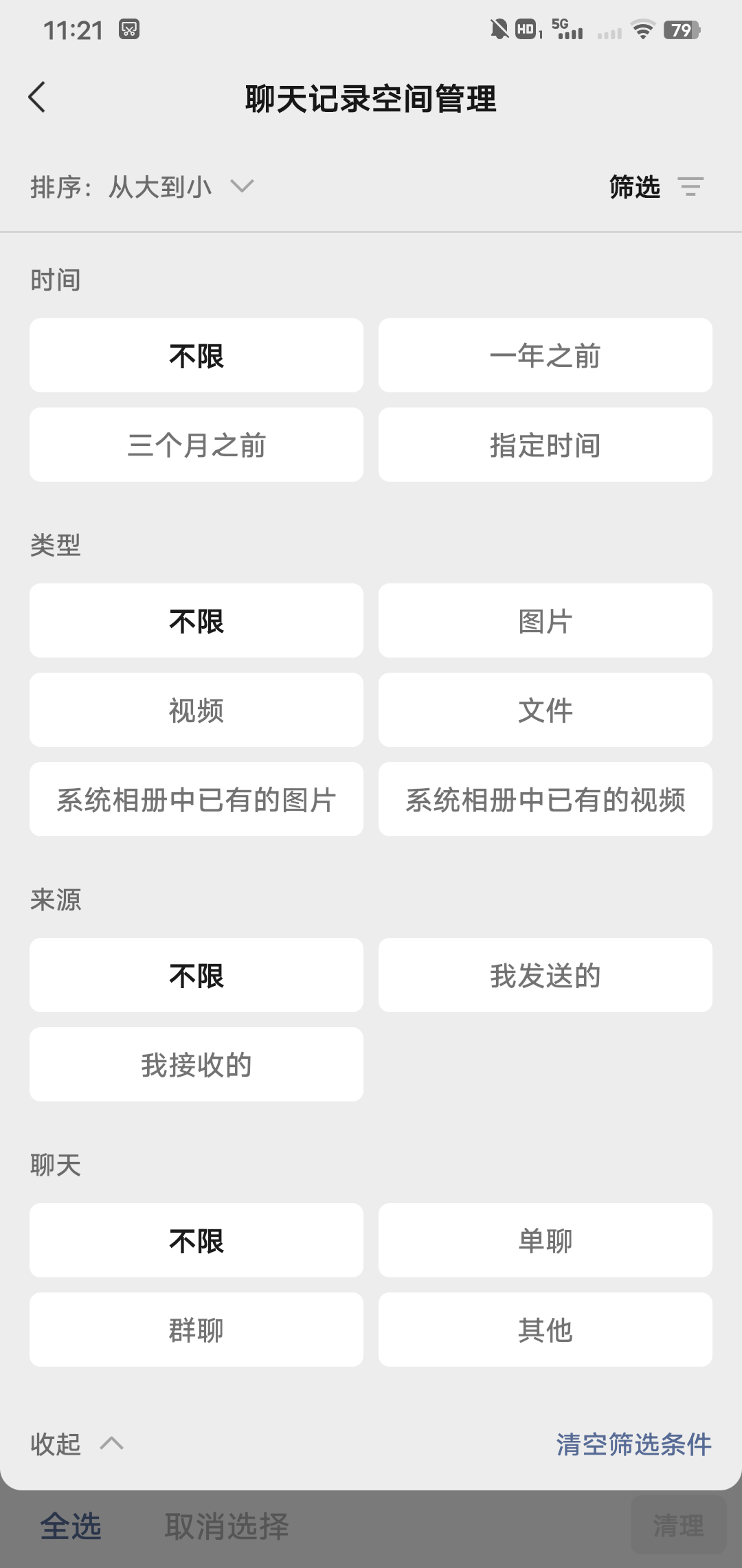Image resolution: width=742 pixels, height=1568 pixels.
Task: Select the 三个月之前 time filter
Action: tap(196, 444)
